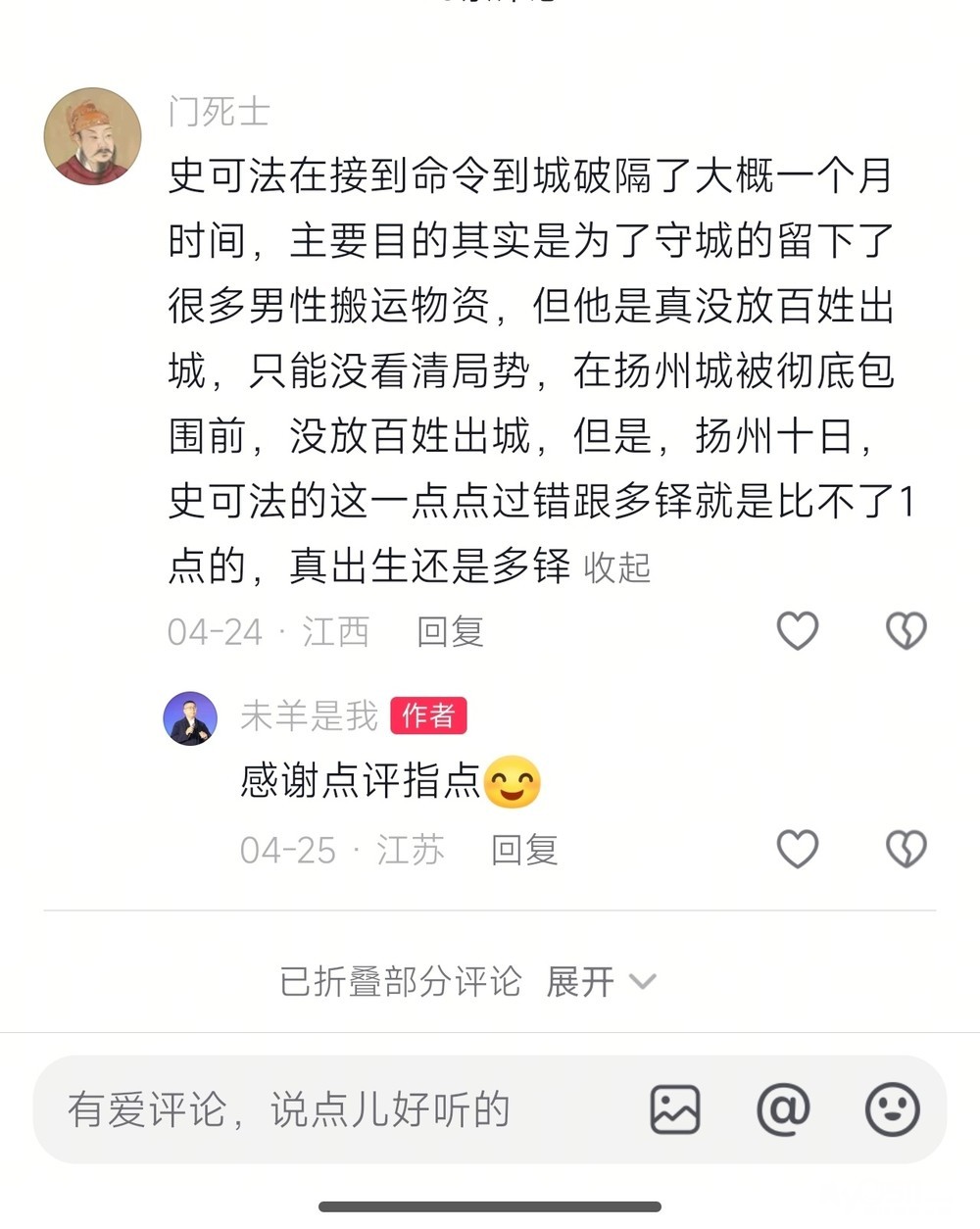Reply to 未羊是我's comment
Screen dimensions: 980x1229
tap(524, 850)
